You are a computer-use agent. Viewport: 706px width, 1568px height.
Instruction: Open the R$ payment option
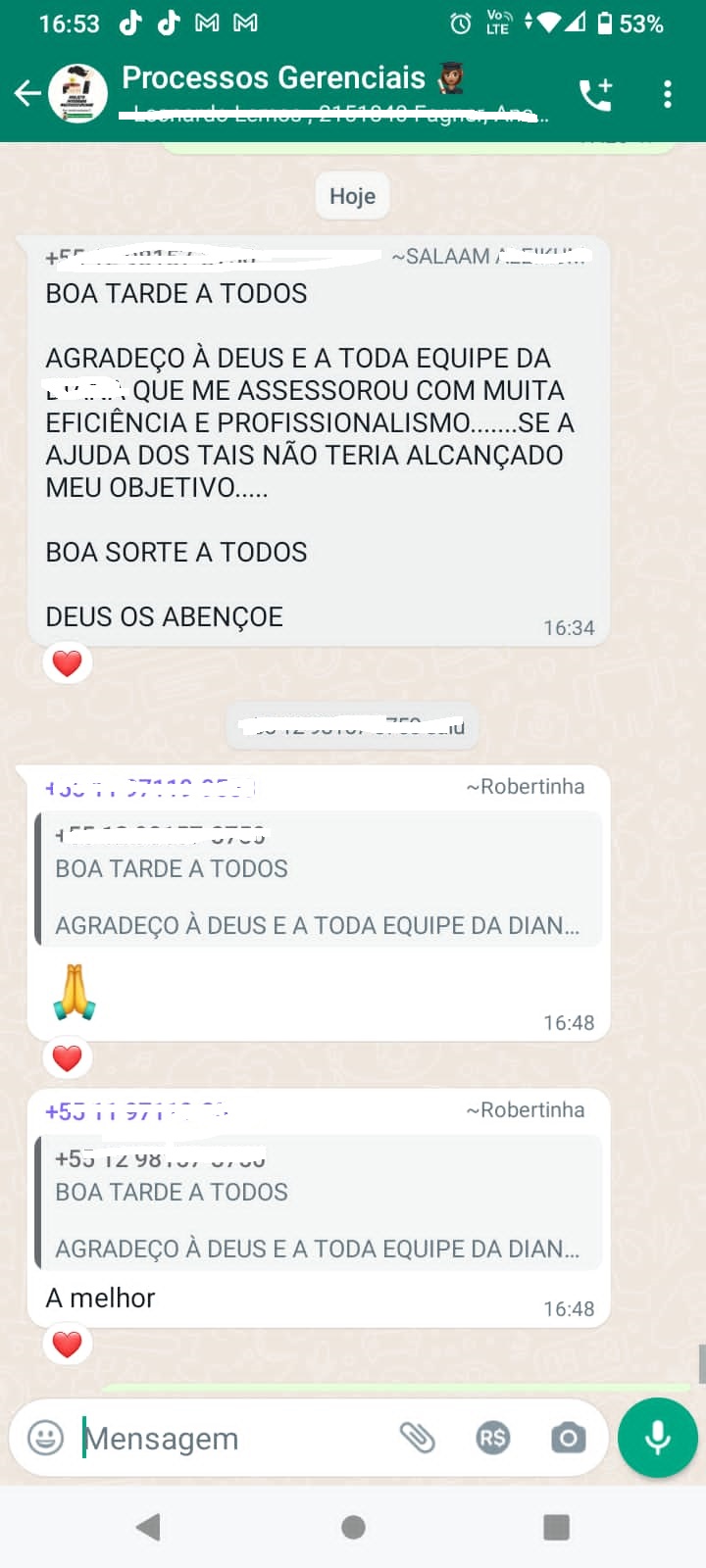coord(492,1438)
